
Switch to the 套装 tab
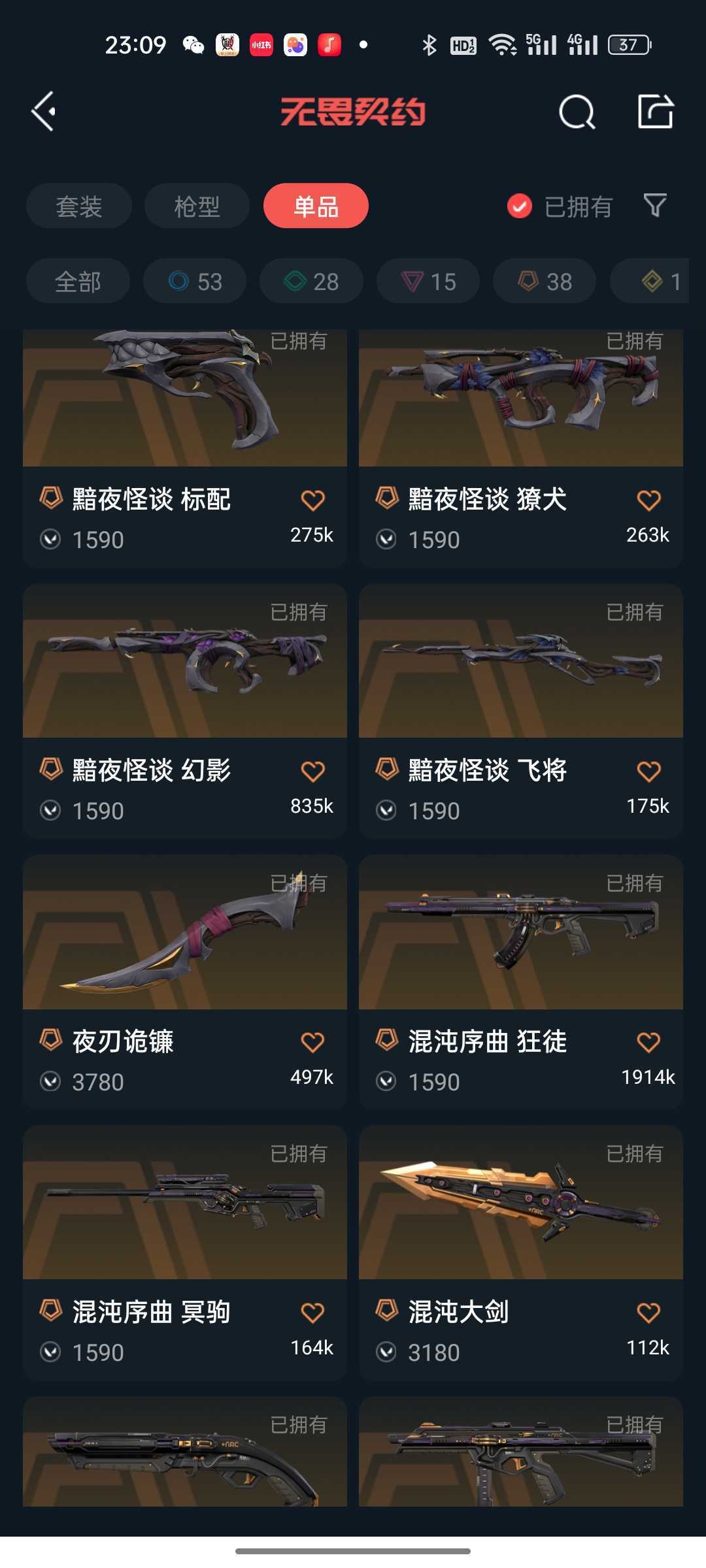click(x=78, y=206)
